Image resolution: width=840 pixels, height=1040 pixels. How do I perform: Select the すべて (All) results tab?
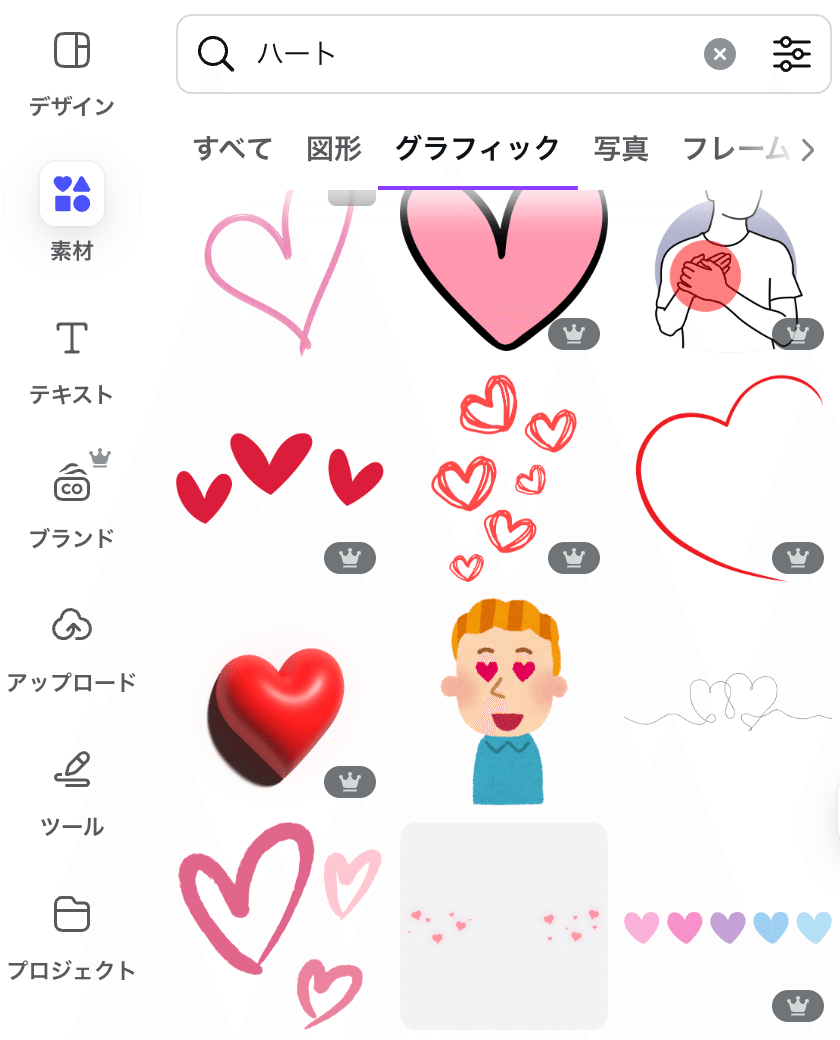tap(232, 148)
